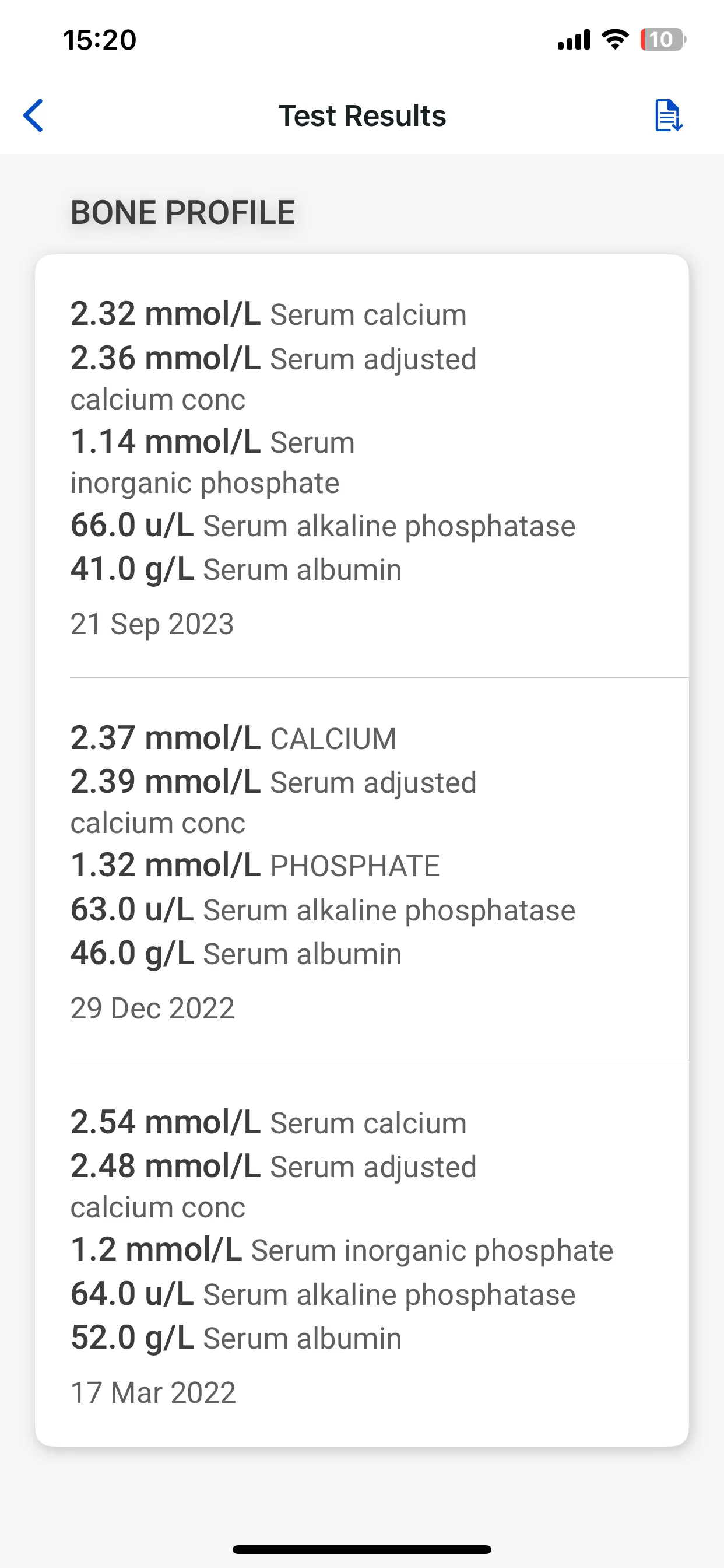Download the test results document

669,116
